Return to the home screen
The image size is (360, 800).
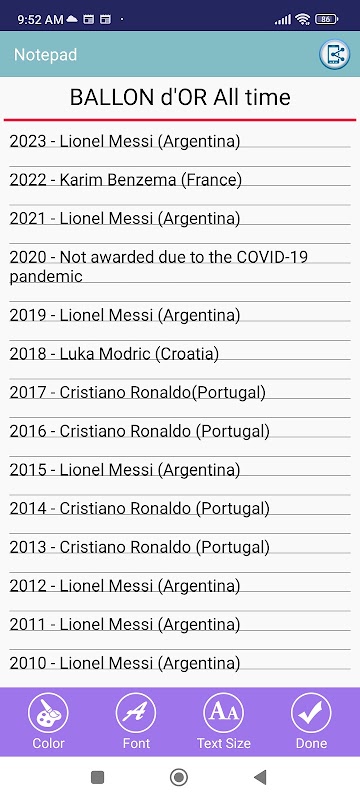pos(178,777)
